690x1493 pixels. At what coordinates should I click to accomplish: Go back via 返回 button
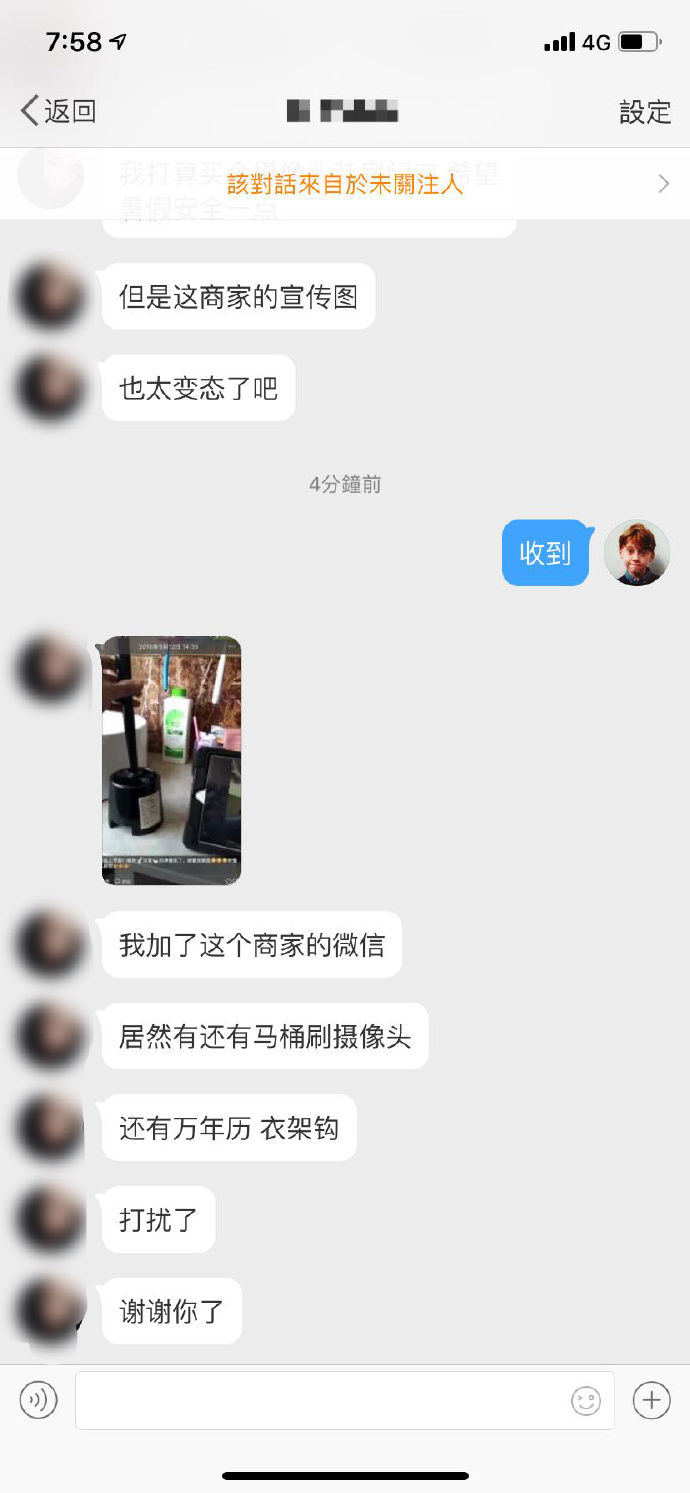pyautogui.click(x=58, y=110)
